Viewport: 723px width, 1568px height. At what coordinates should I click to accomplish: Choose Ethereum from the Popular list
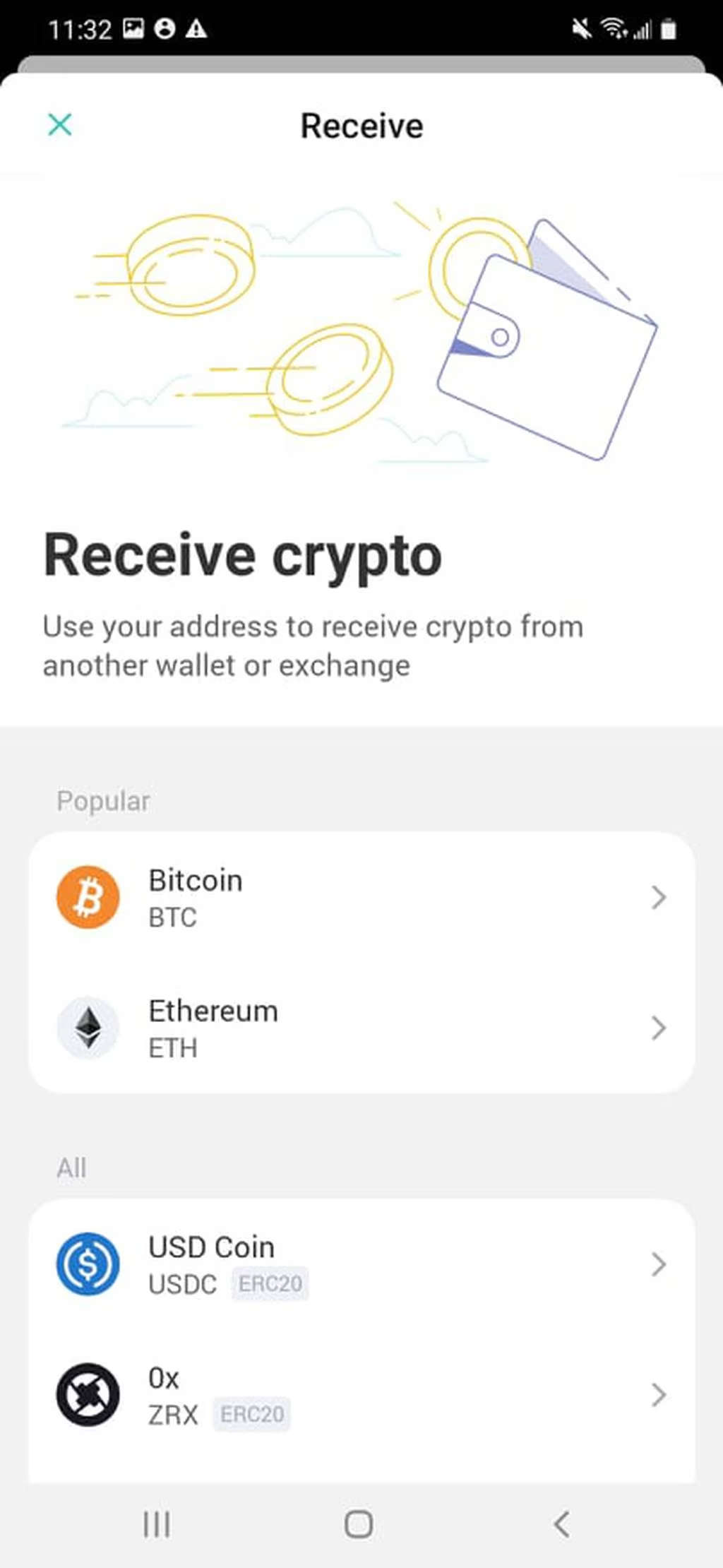[361, 1028]
